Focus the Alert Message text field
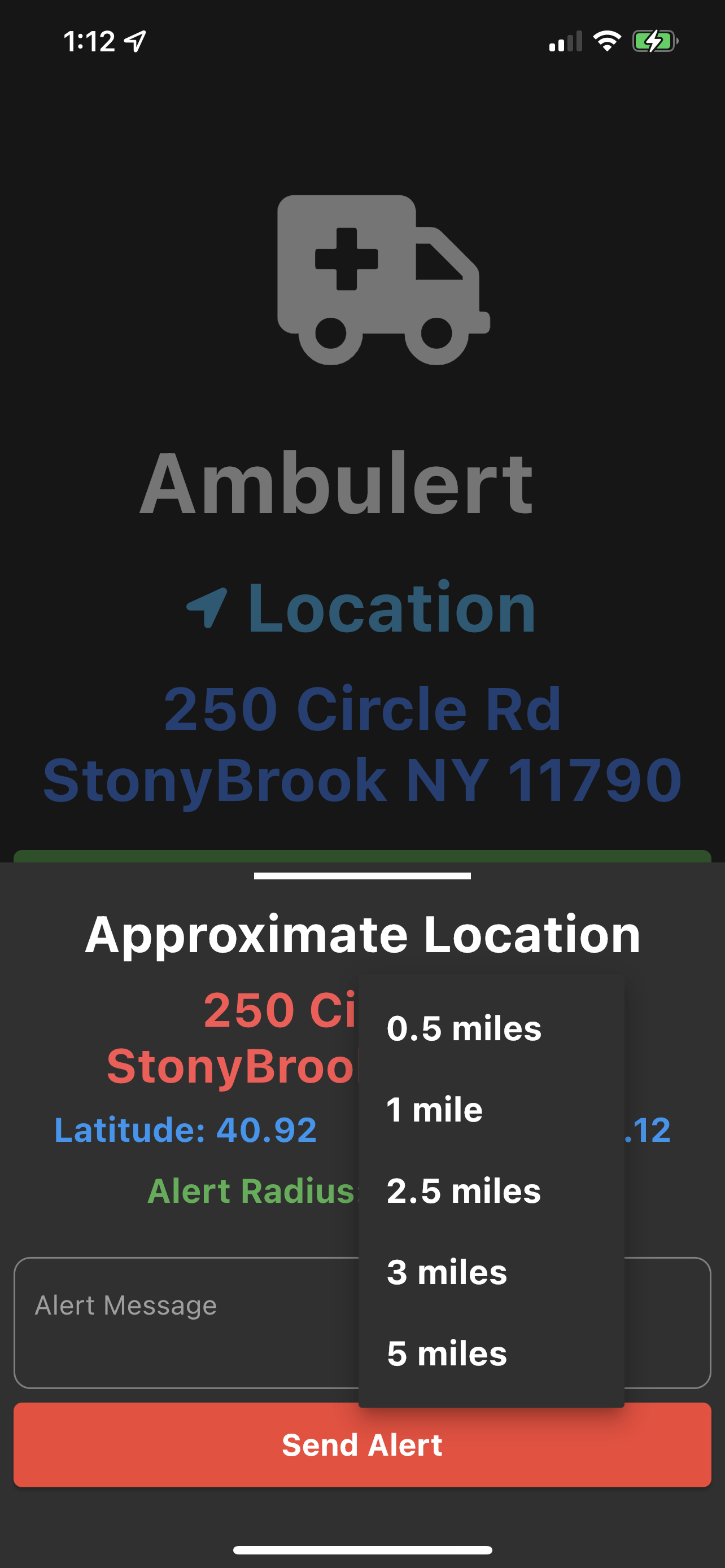The width and height of the screenshot is (725, 1568). [x=182, y=1322]
